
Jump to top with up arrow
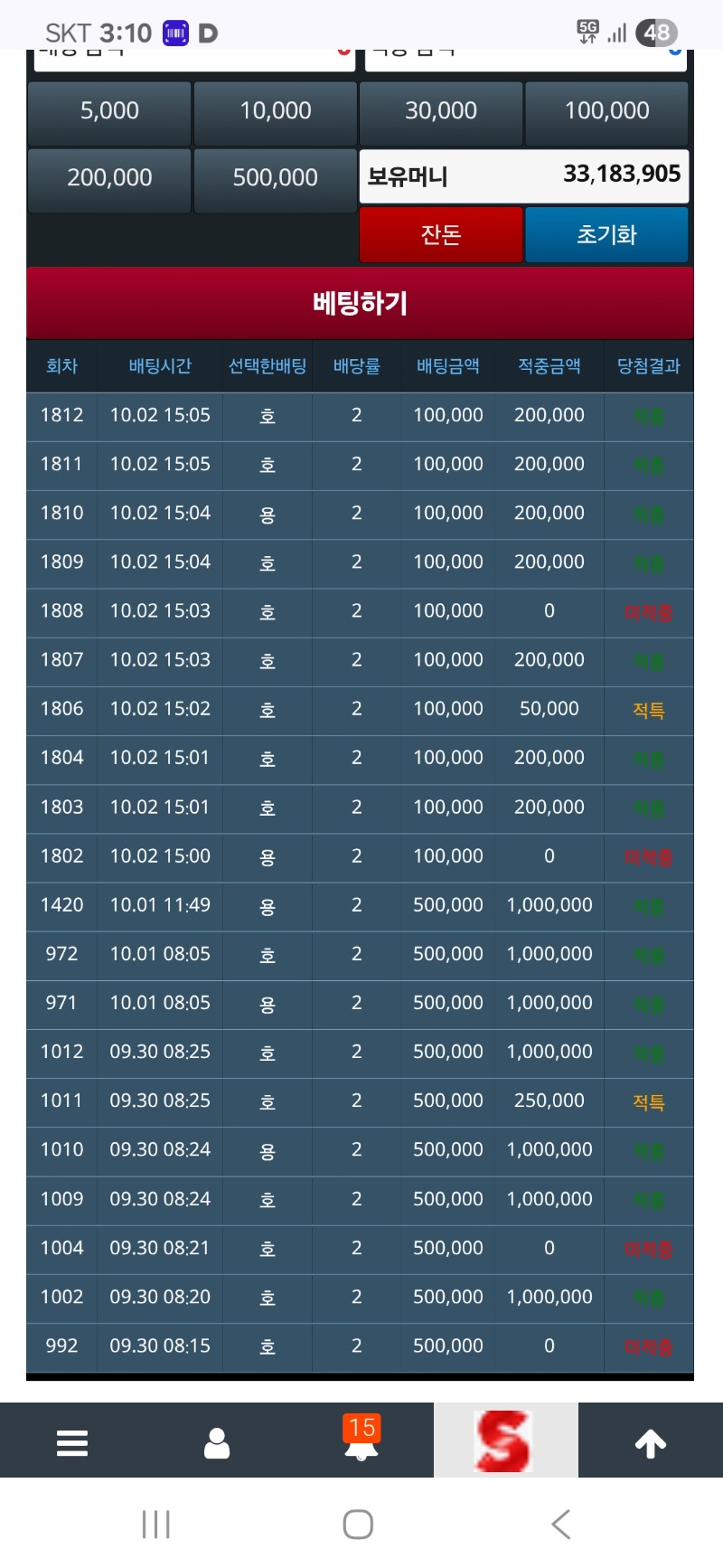coord(651,1443)
